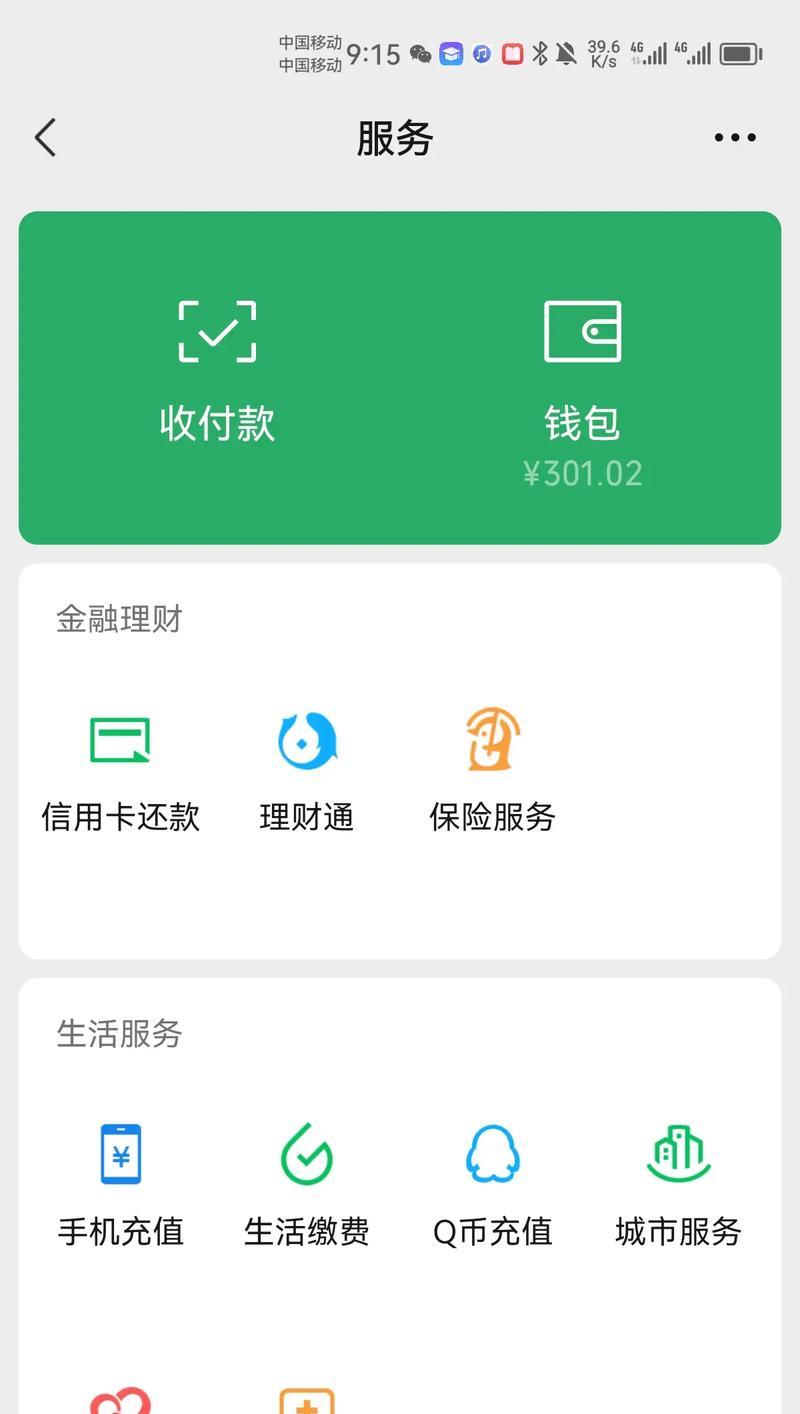Screen dimensions: 800x1414
Task: Open 生活缴费 utility payments
Action: tap(307, 1186)
